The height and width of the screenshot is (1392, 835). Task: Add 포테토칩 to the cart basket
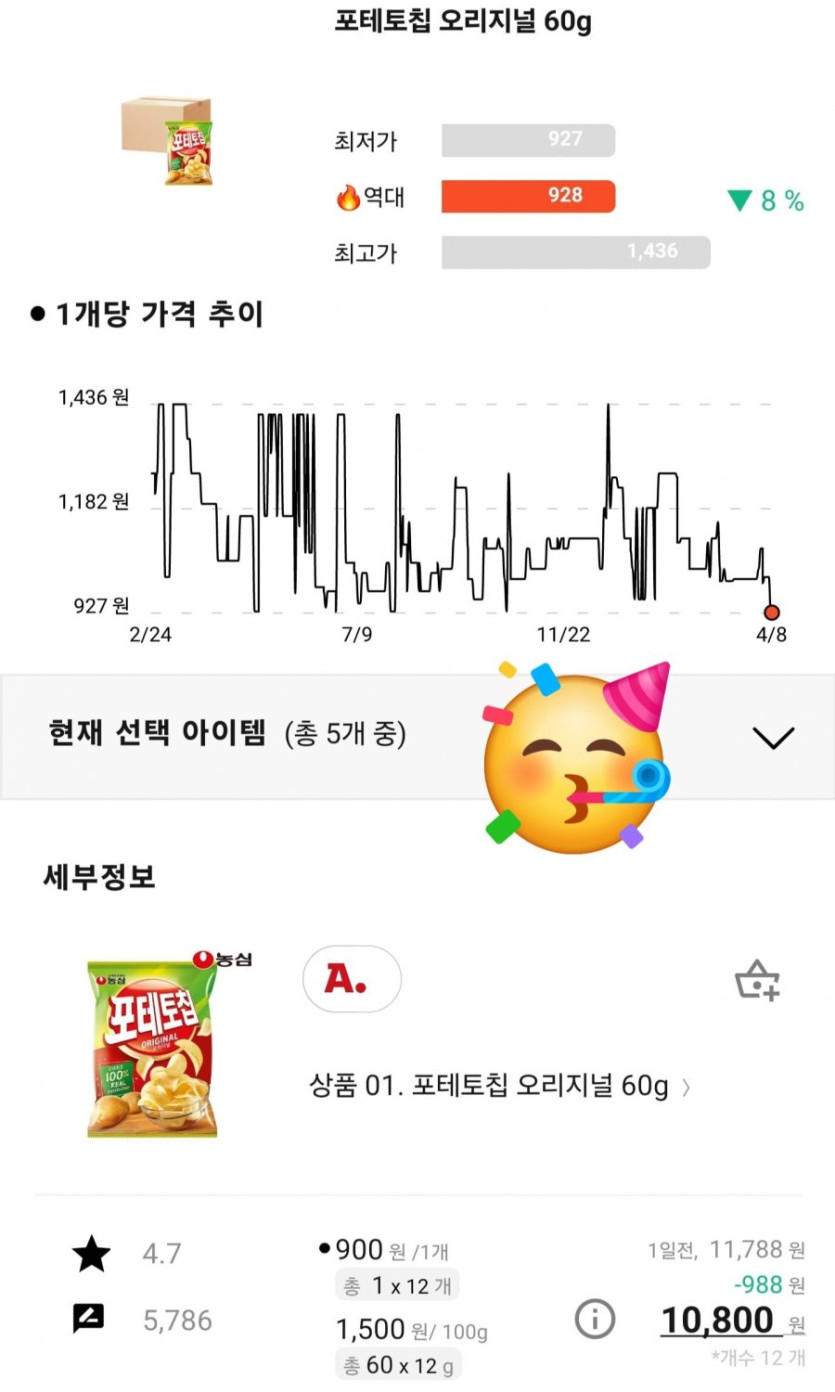[x=757, y=980]
